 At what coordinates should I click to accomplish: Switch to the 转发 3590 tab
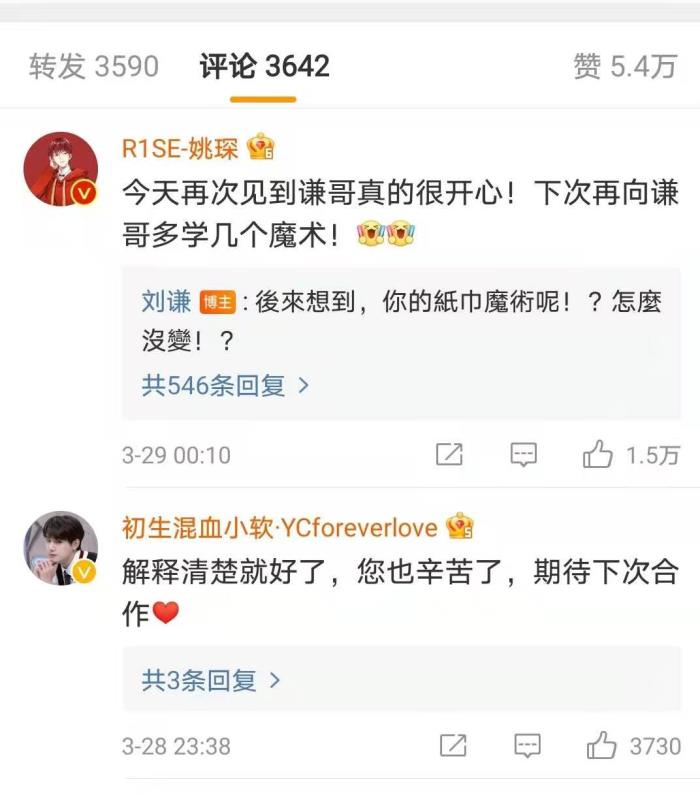94,66
